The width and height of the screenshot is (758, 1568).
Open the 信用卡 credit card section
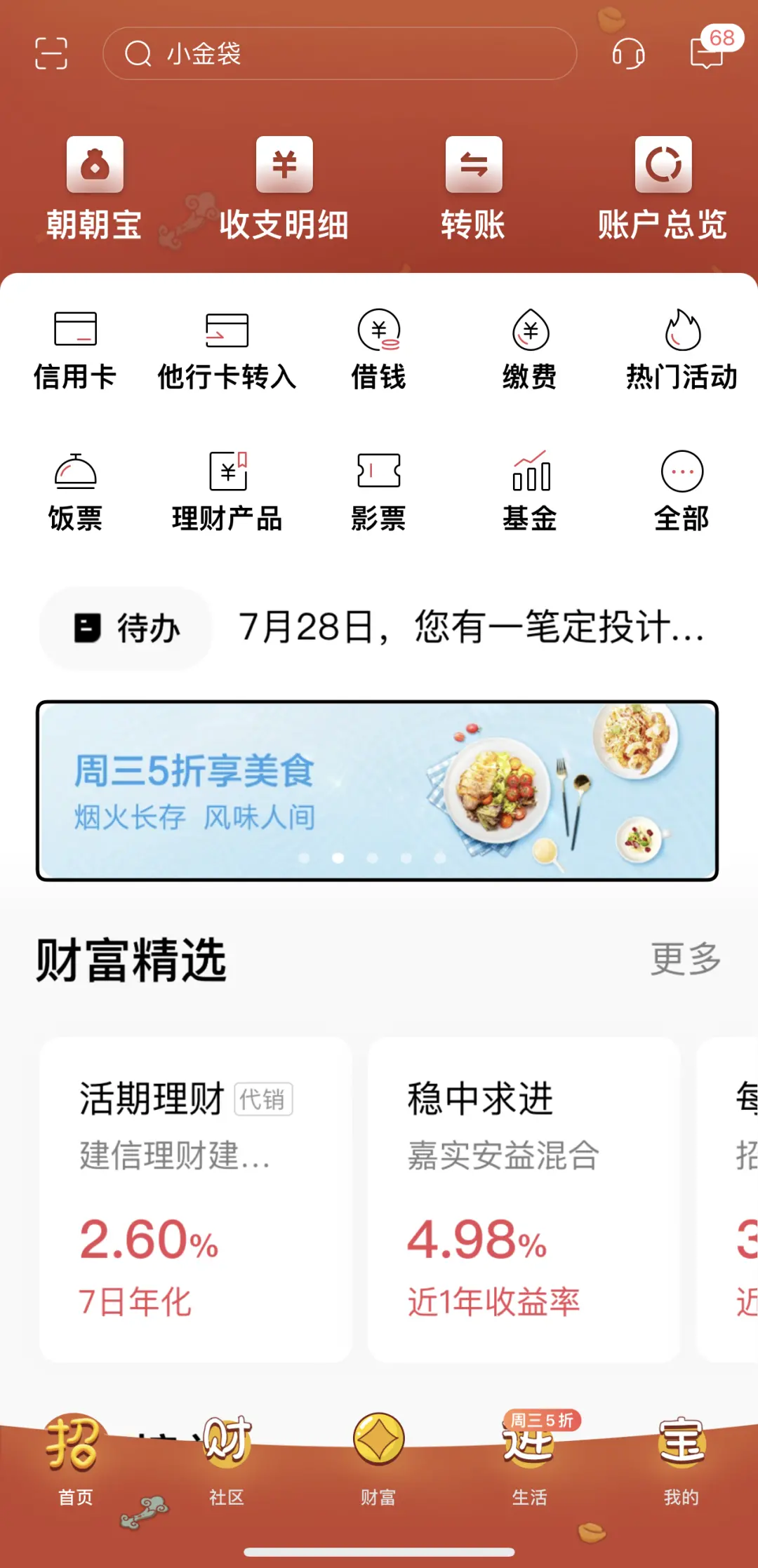pyautogui.click(x=75, y=349)
